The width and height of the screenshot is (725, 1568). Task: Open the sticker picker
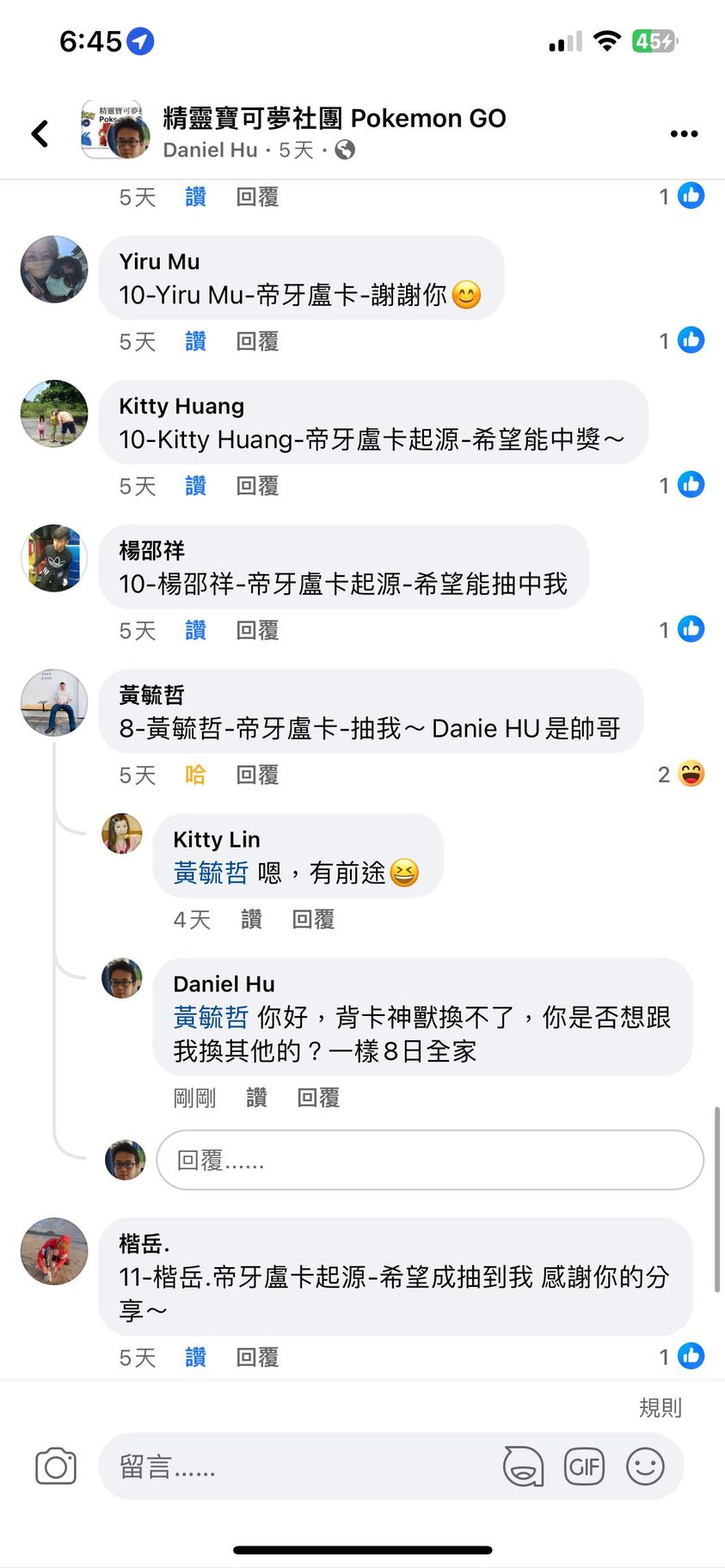click(523, 1467)
